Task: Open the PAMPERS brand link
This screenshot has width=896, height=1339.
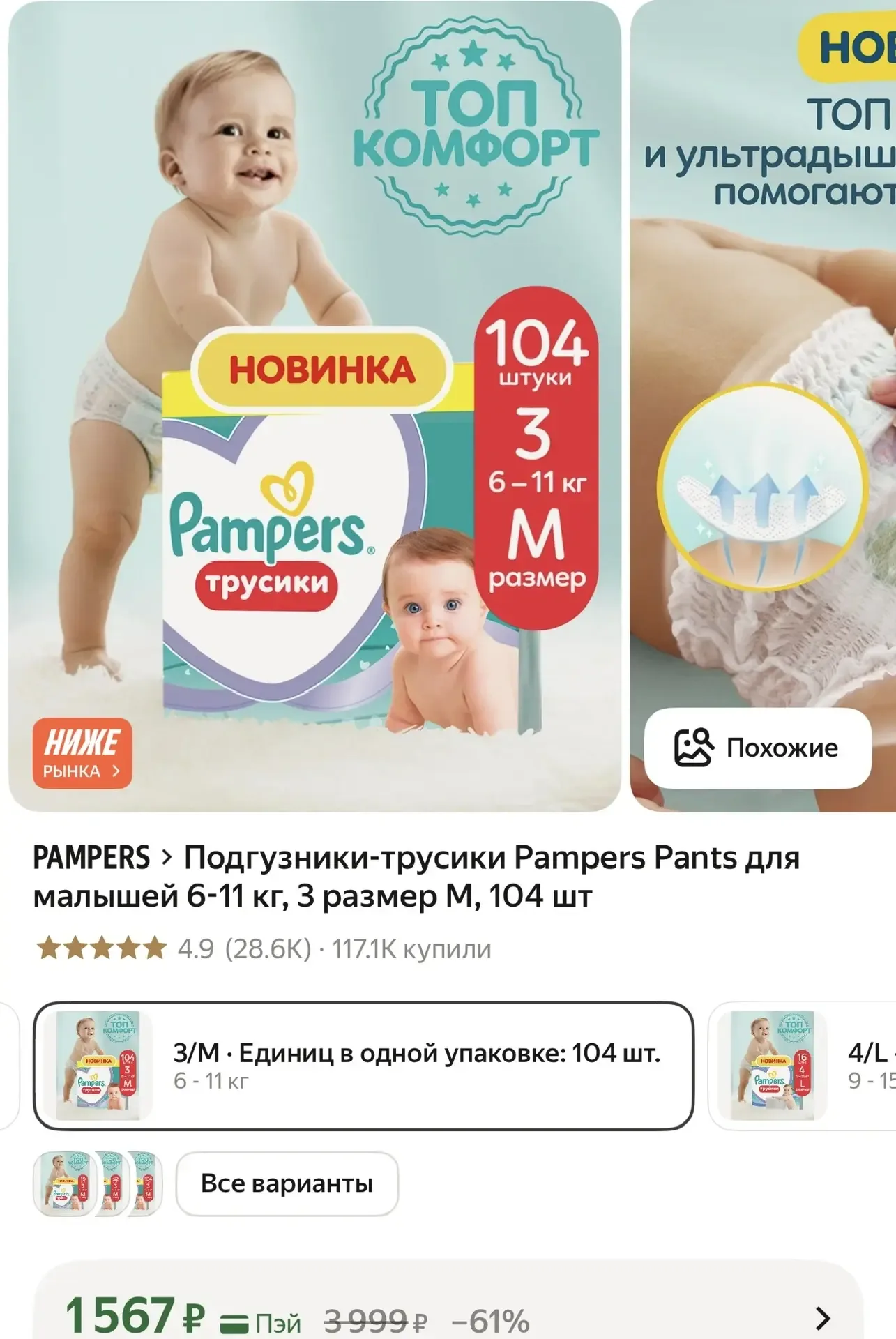Action: point(91,858)
